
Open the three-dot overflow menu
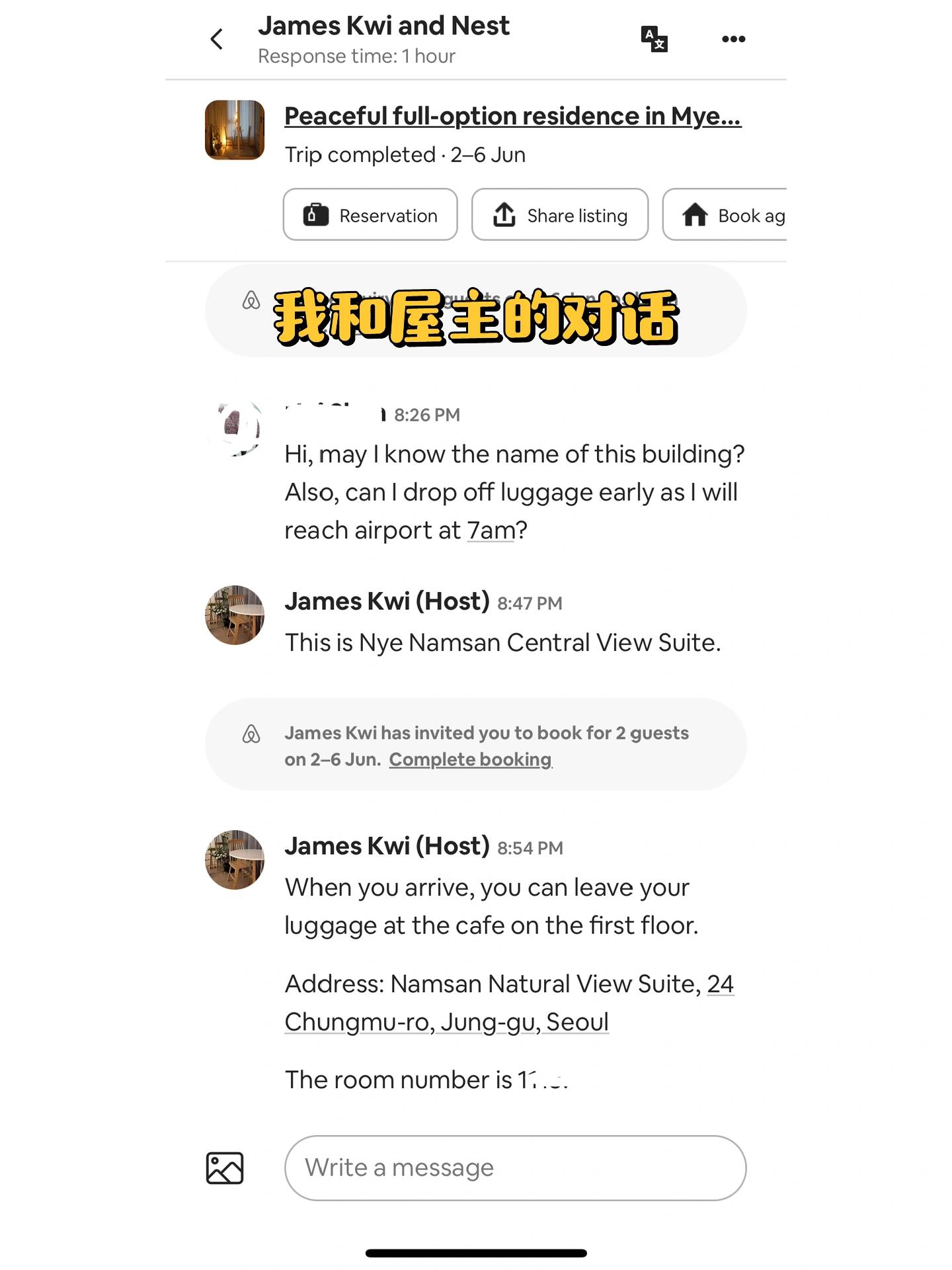pos(733,39)
